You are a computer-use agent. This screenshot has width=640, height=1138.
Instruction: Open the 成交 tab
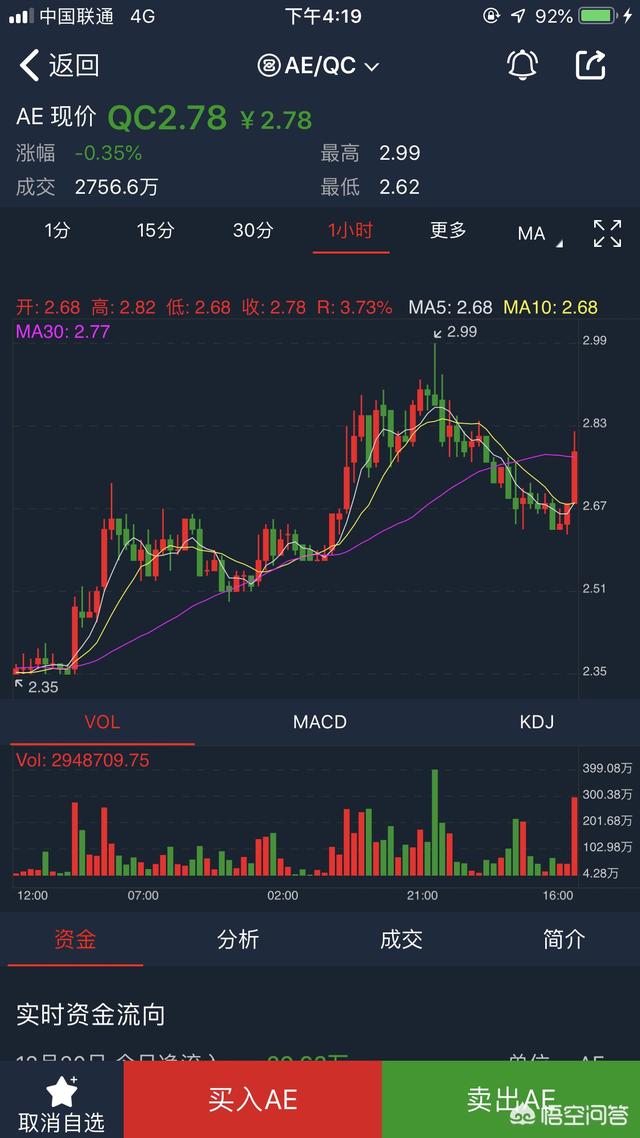401,940
